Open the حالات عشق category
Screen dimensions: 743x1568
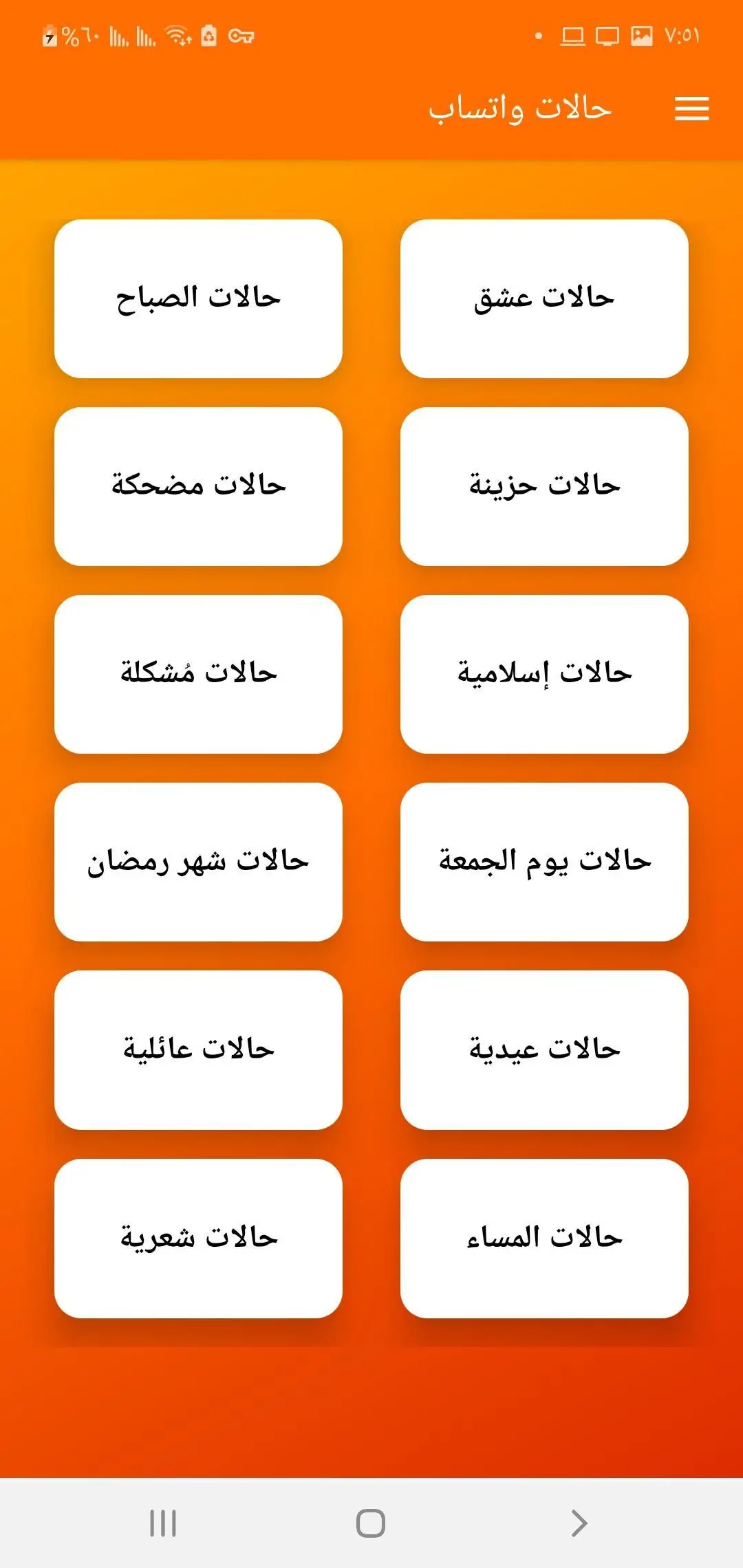[544, 298]
